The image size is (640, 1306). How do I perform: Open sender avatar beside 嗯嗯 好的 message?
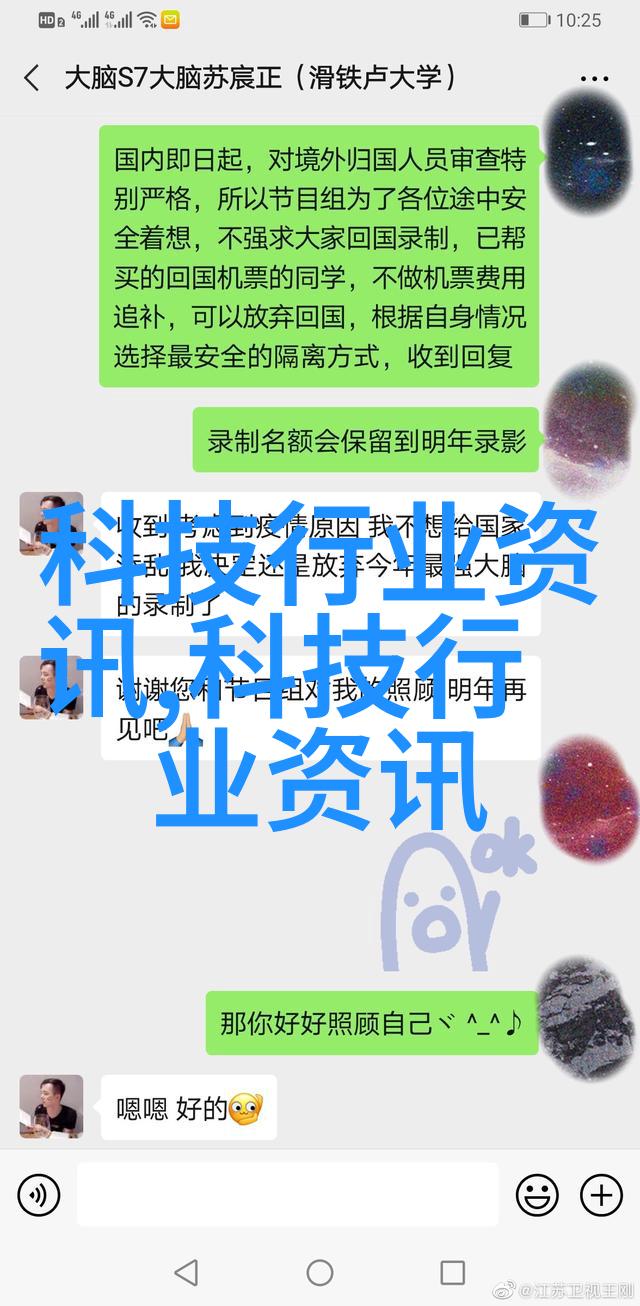(x=51, y=1106)
